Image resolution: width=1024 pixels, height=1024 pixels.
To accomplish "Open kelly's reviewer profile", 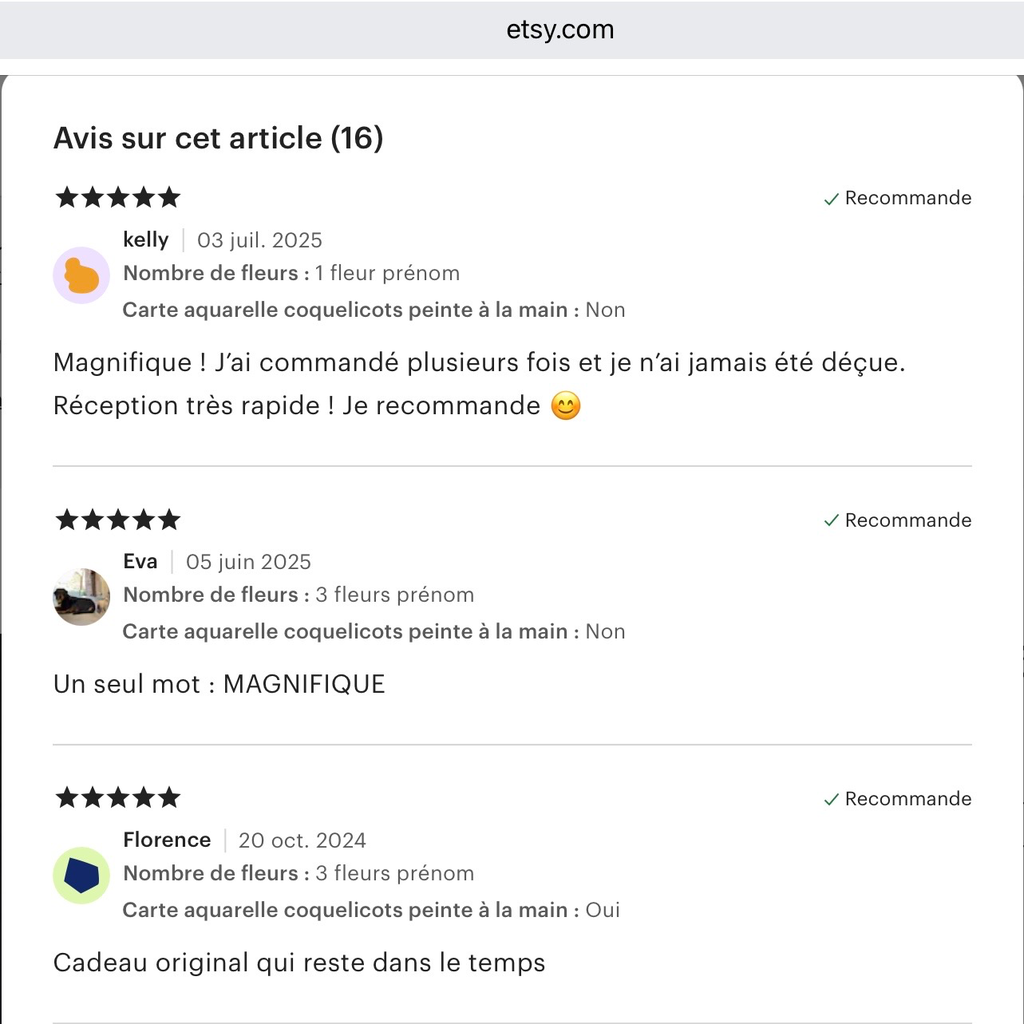I will click(x=146, y=240).
